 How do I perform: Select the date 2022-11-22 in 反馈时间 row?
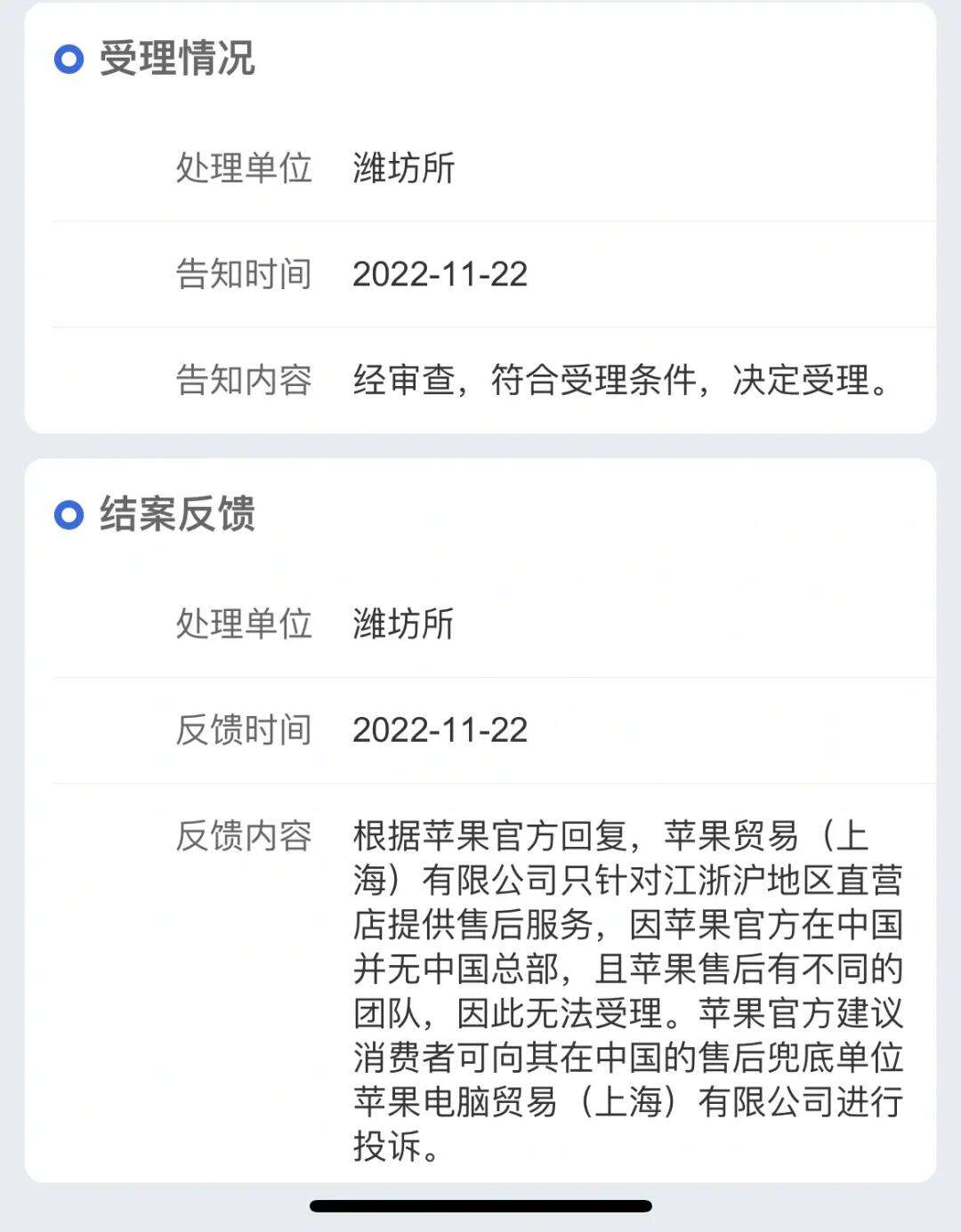pyautogui.click(x=440, y=729)
